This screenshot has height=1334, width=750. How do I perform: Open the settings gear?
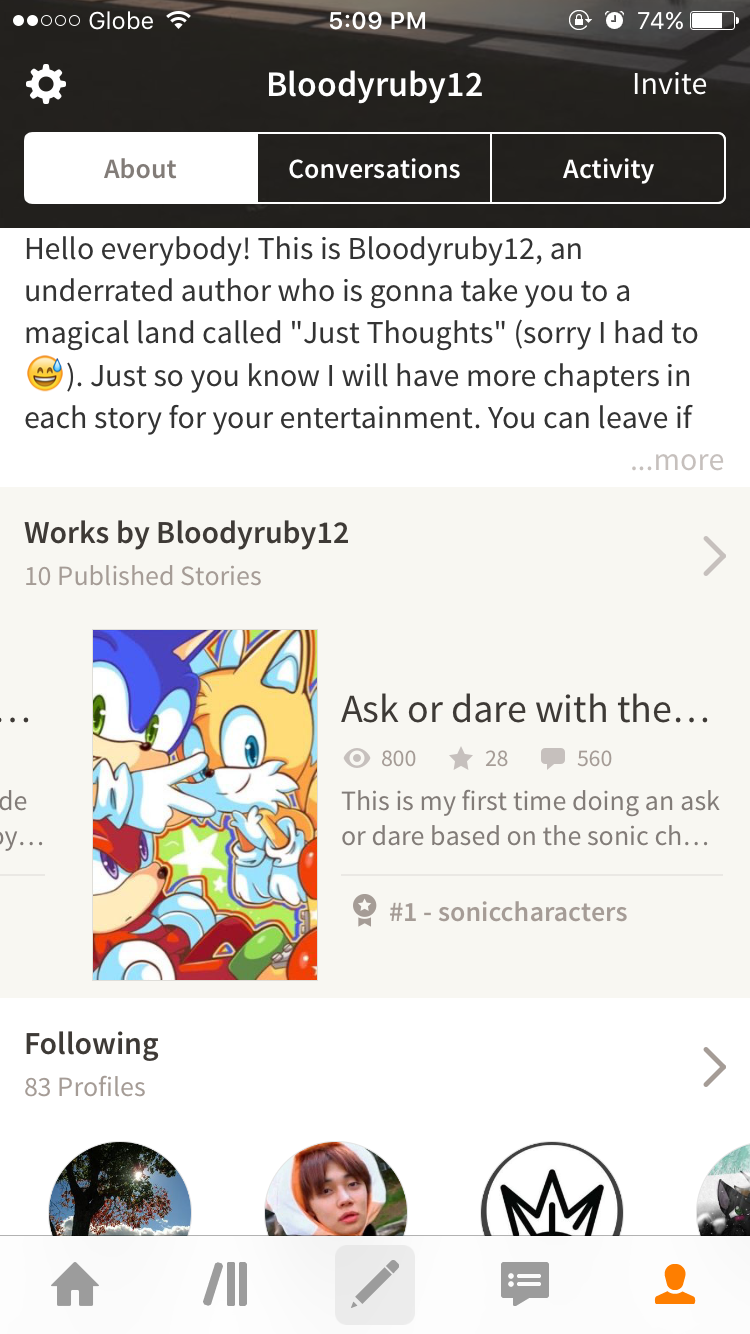pos(46,85)
